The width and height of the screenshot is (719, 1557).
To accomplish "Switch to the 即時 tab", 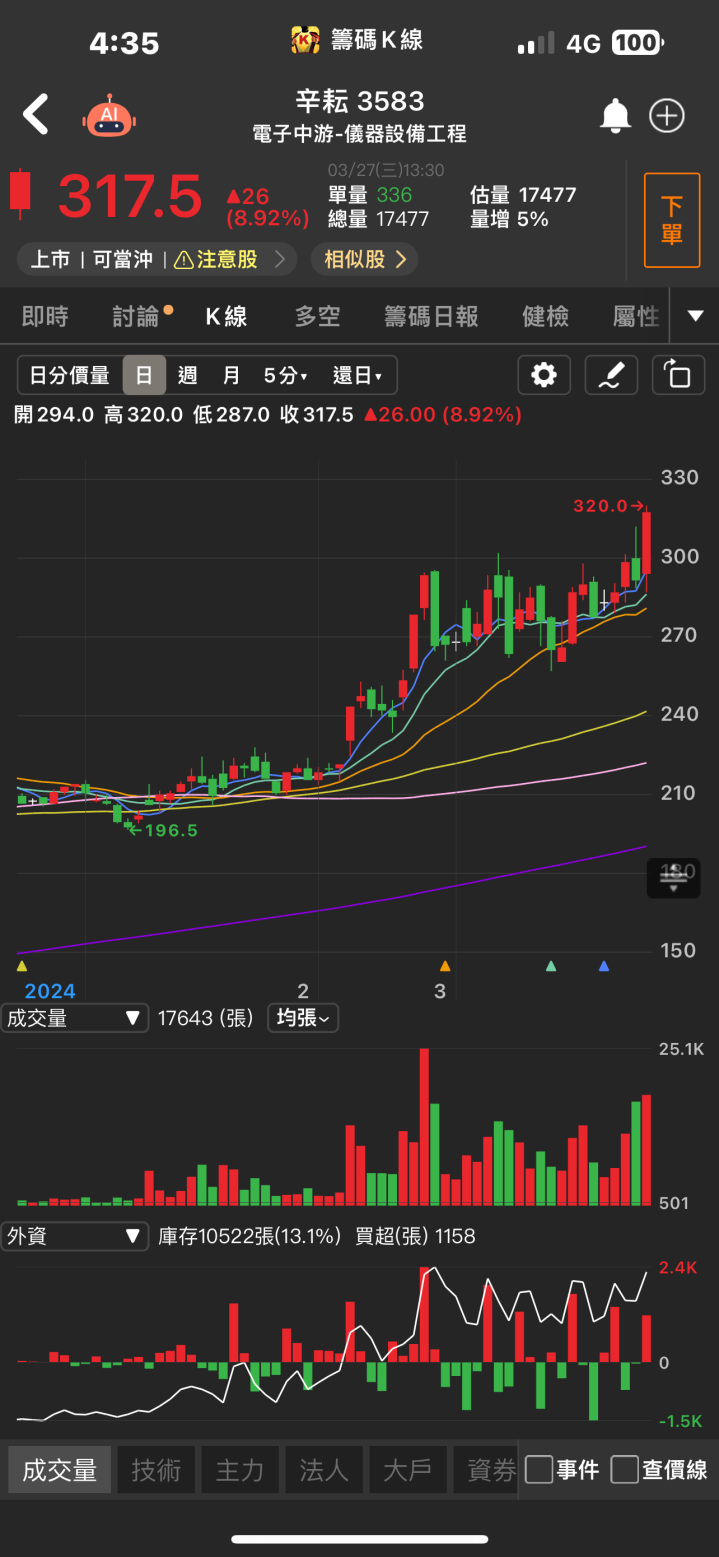I will point(45,317).
